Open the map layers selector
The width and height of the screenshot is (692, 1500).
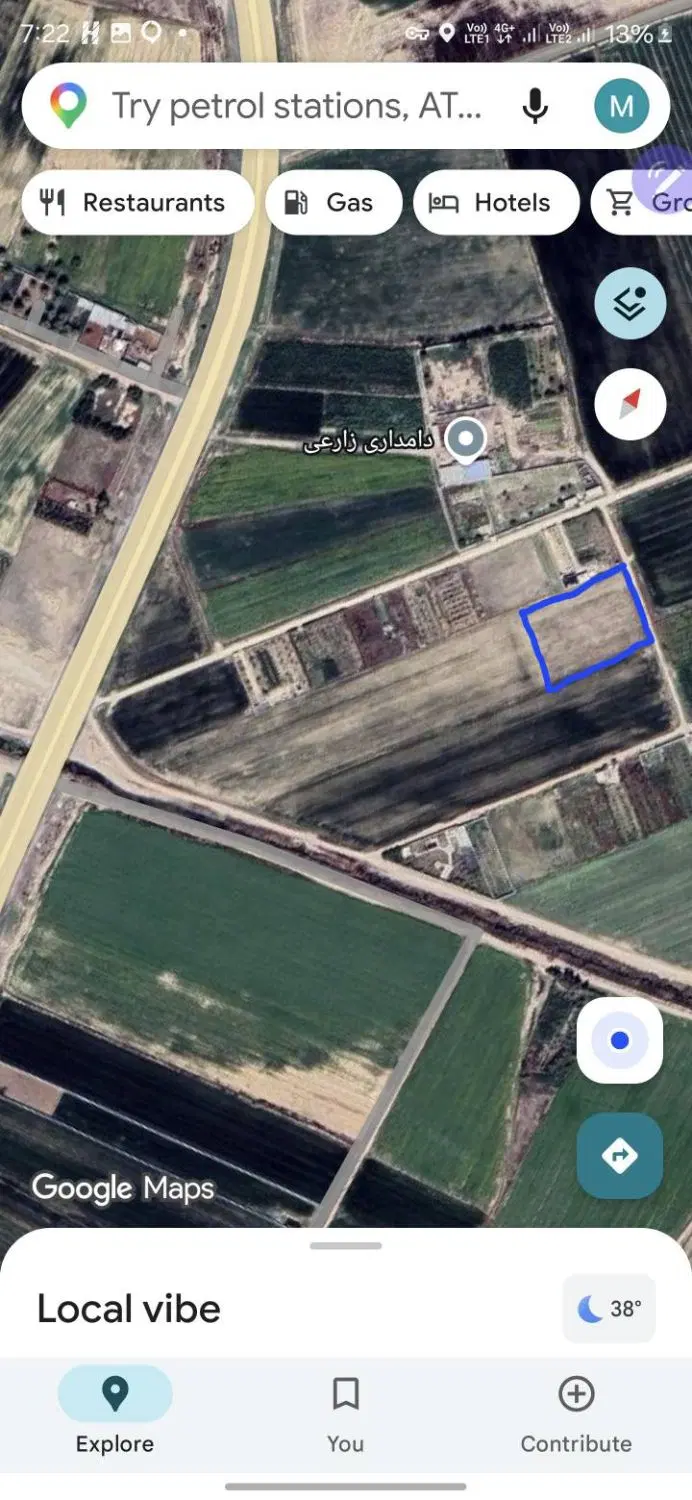pos(630,303)
